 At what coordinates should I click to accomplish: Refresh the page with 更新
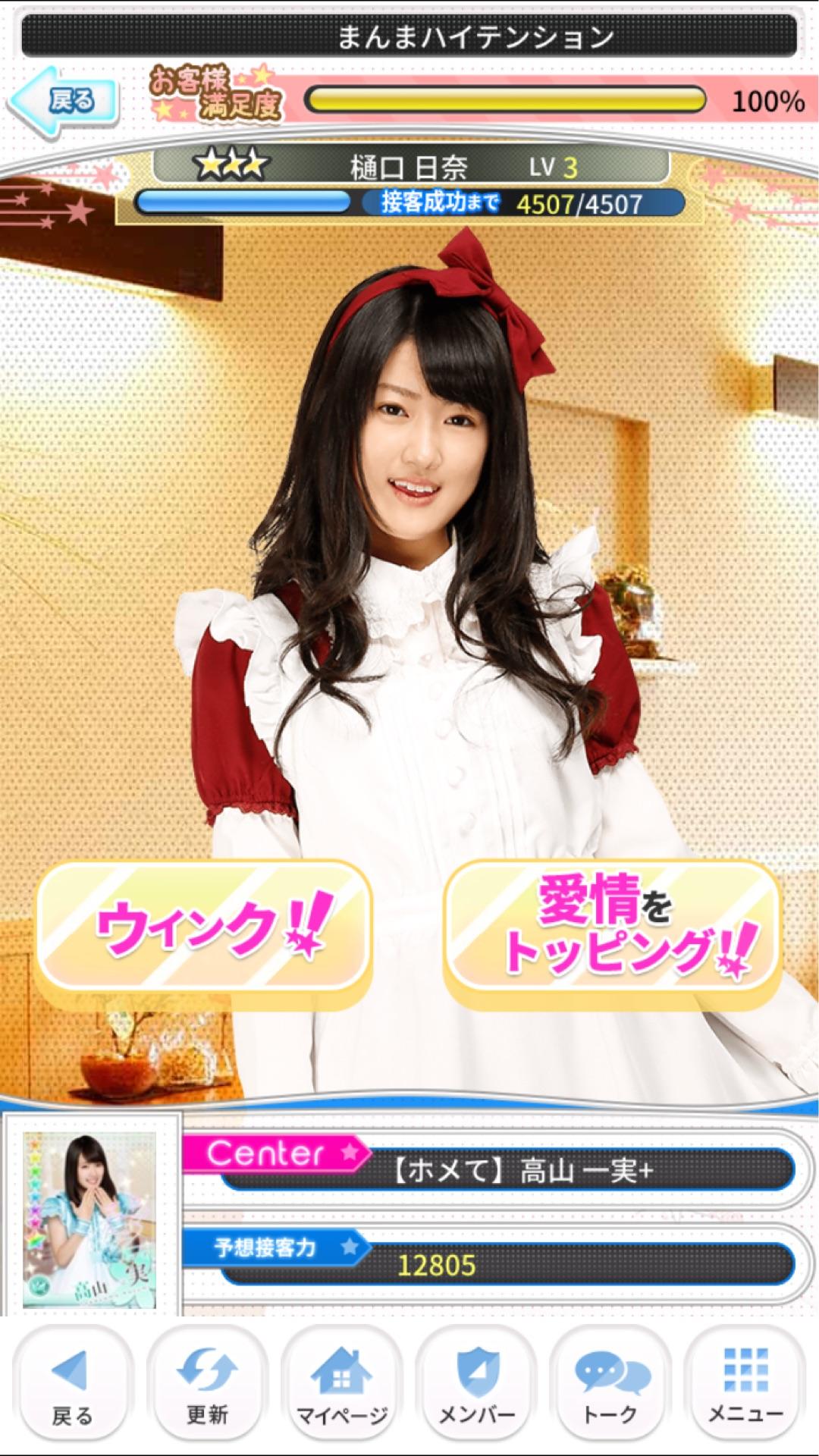click(x=207, y=1385)
